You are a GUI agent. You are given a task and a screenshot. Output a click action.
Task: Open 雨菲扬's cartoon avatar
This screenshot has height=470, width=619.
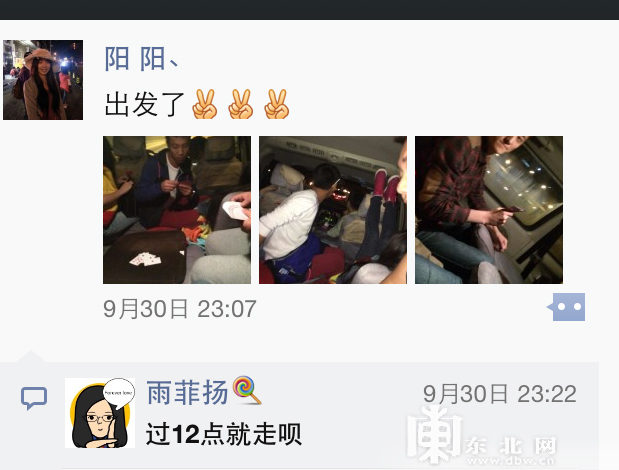tap(100, 413)
